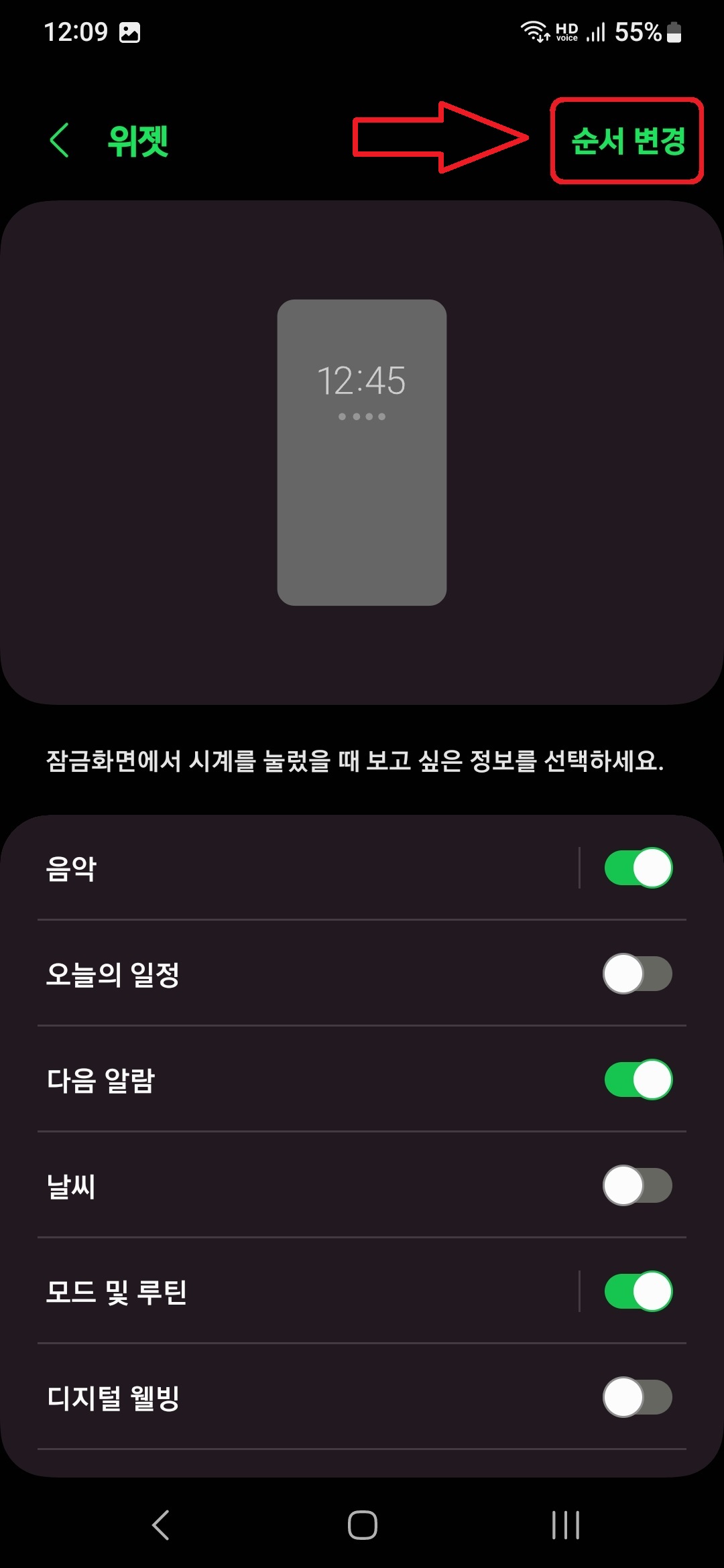This screenshot has width=724, height=1568.
Task: Select the 음악 row label
Action: pos(71,866)
